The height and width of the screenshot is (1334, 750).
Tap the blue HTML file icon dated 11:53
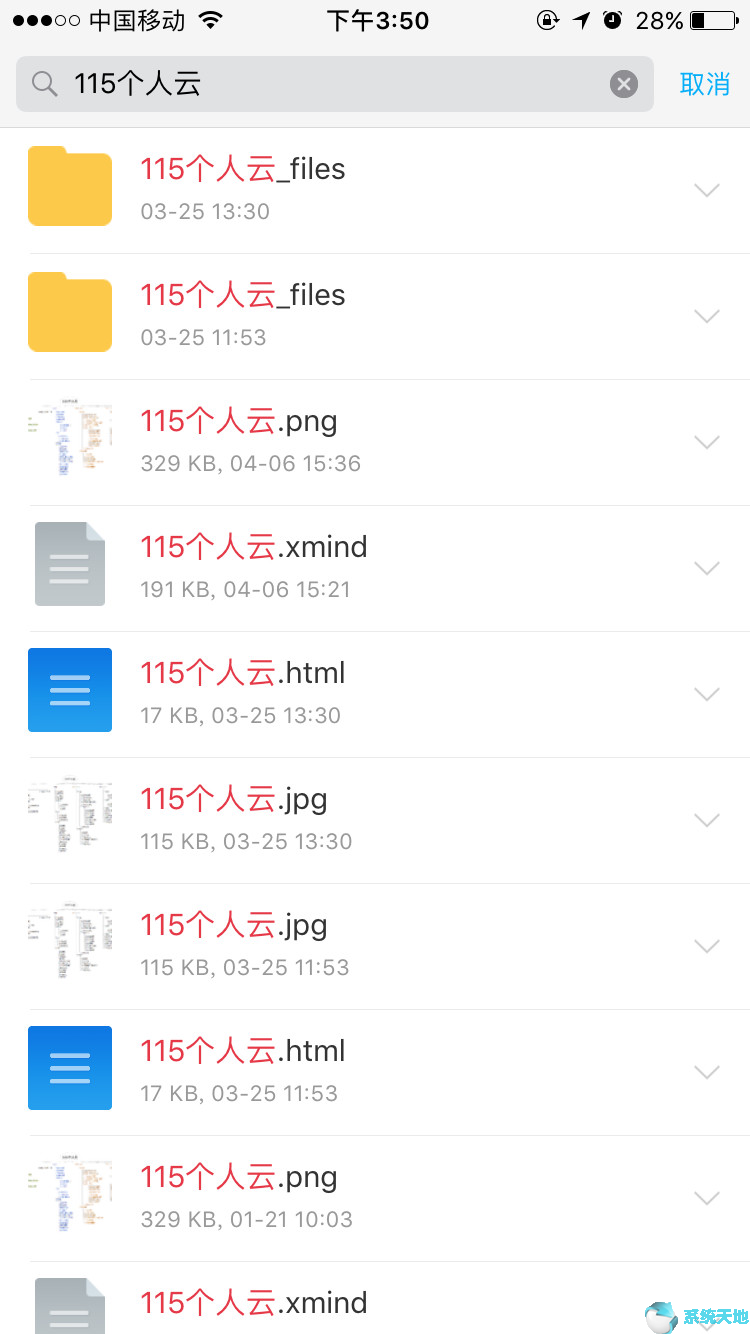(69, 1068)
